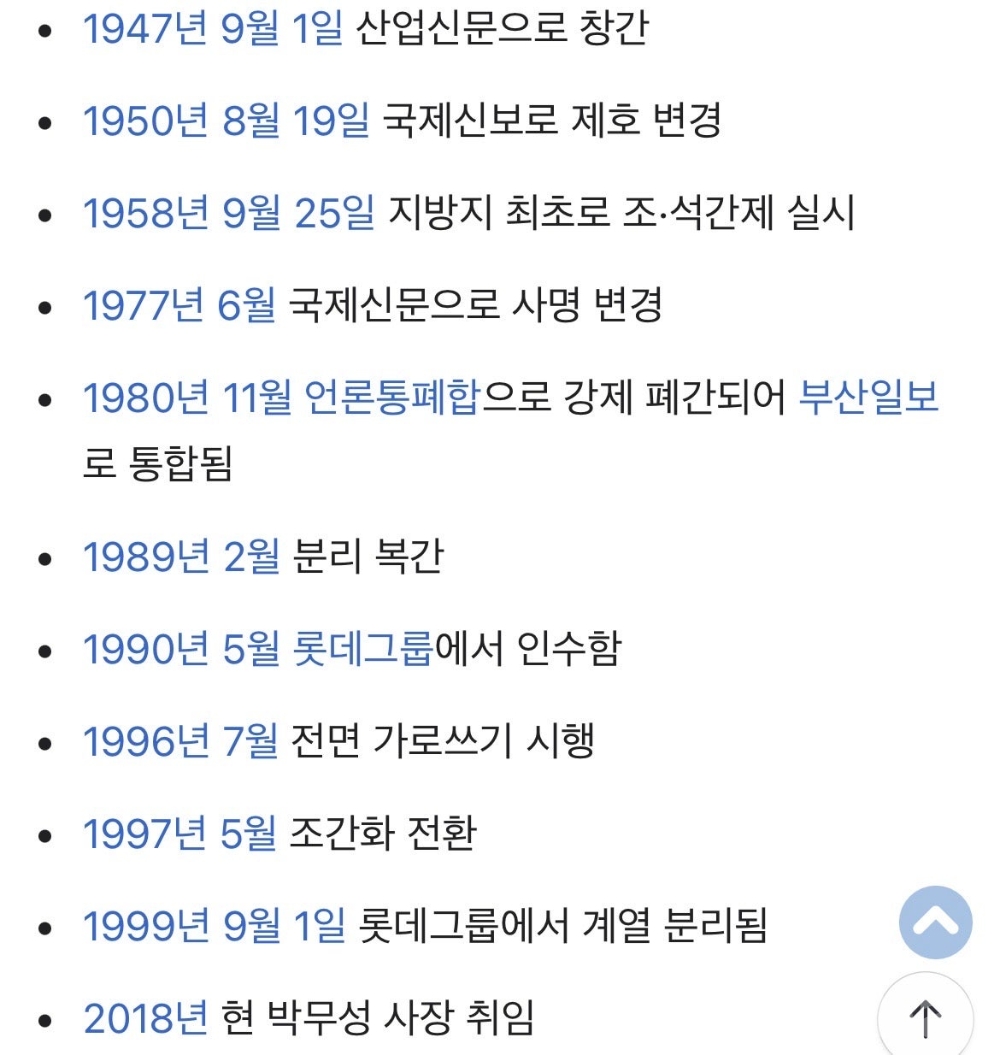
Task: Tap the white up-arrow scroll-to-top button
Action: (x=925, y=1018)
